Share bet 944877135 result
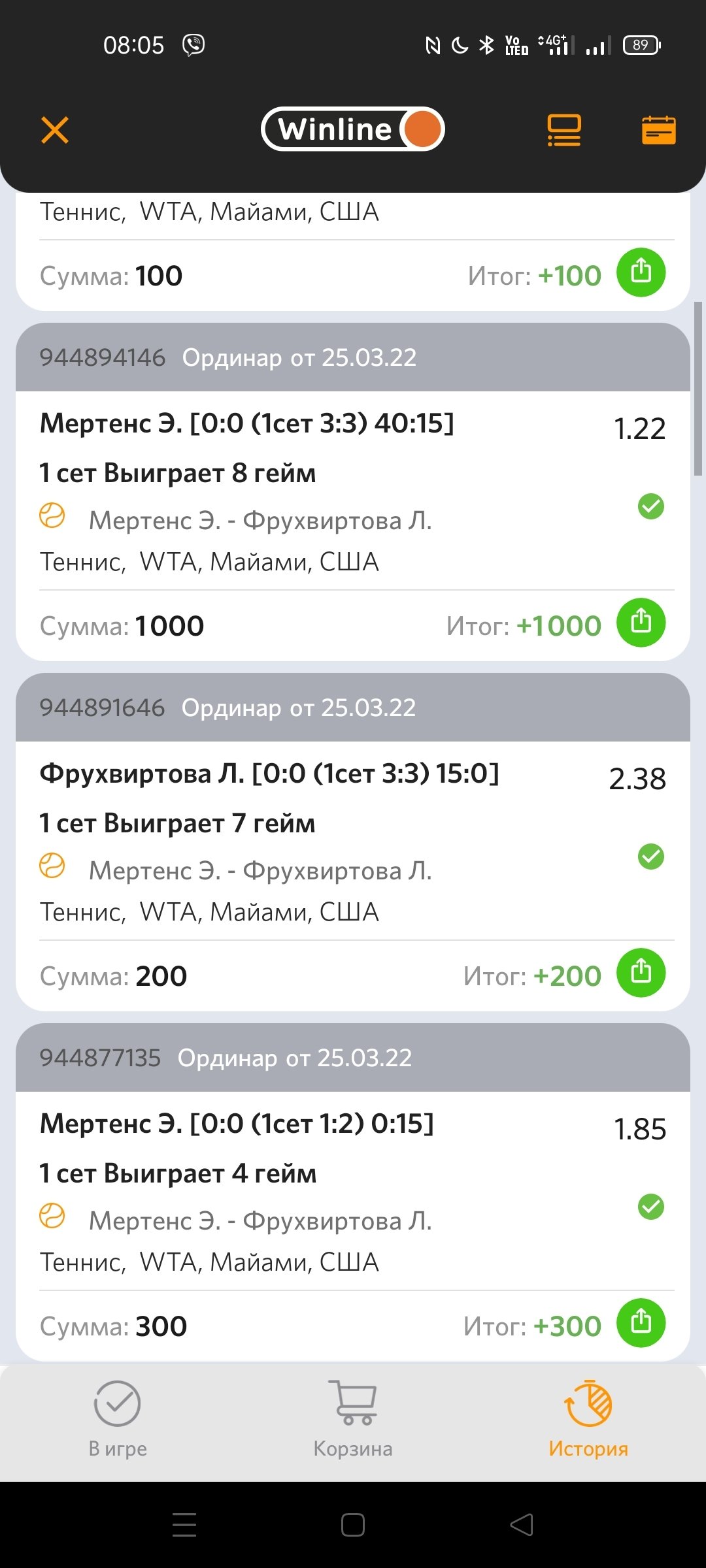The width and height of the screenshot is (706, 1568). tap(641, 1323)
